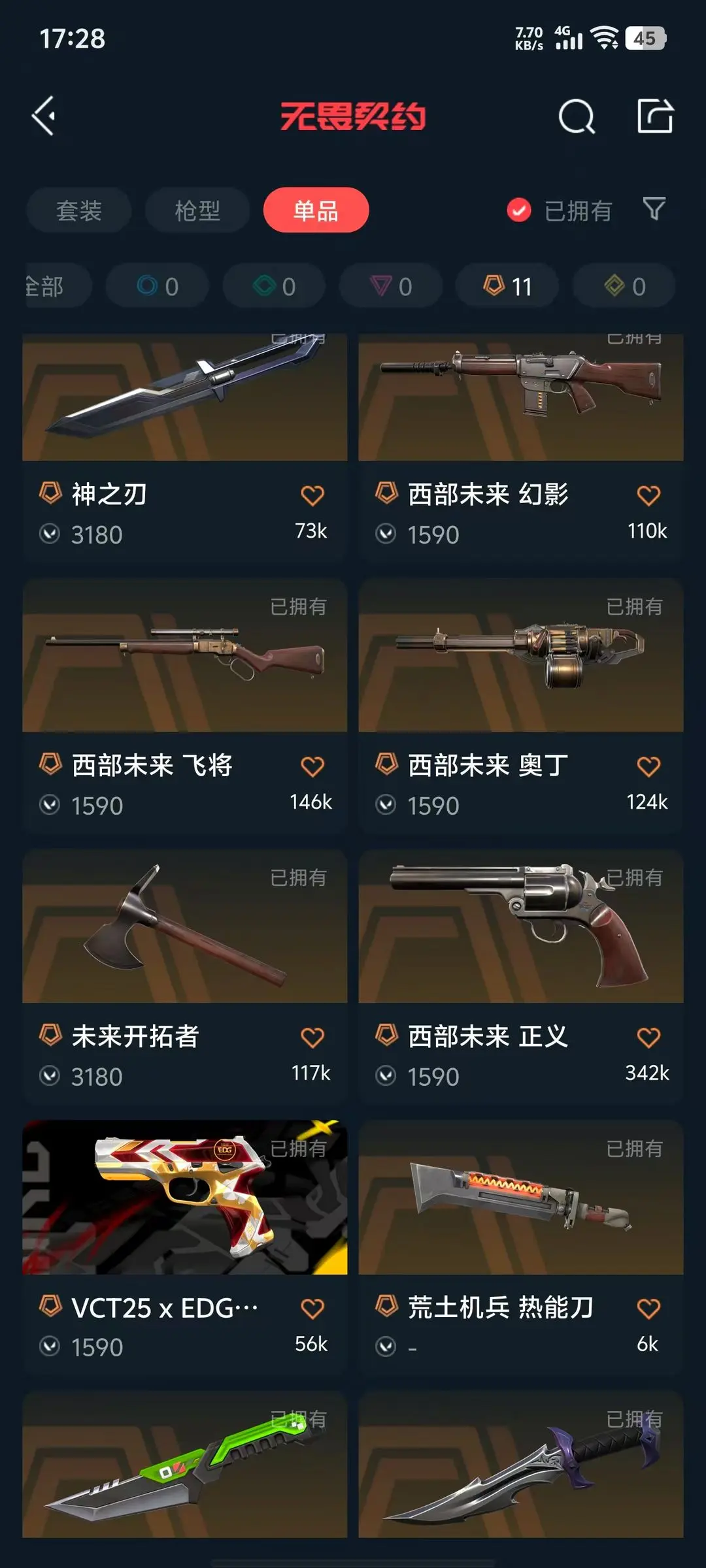This screenshot has height=1568, width=706.
Task: Like the 荒土机兵 热能刀 skin
Action: click(x=648, y=1309)
